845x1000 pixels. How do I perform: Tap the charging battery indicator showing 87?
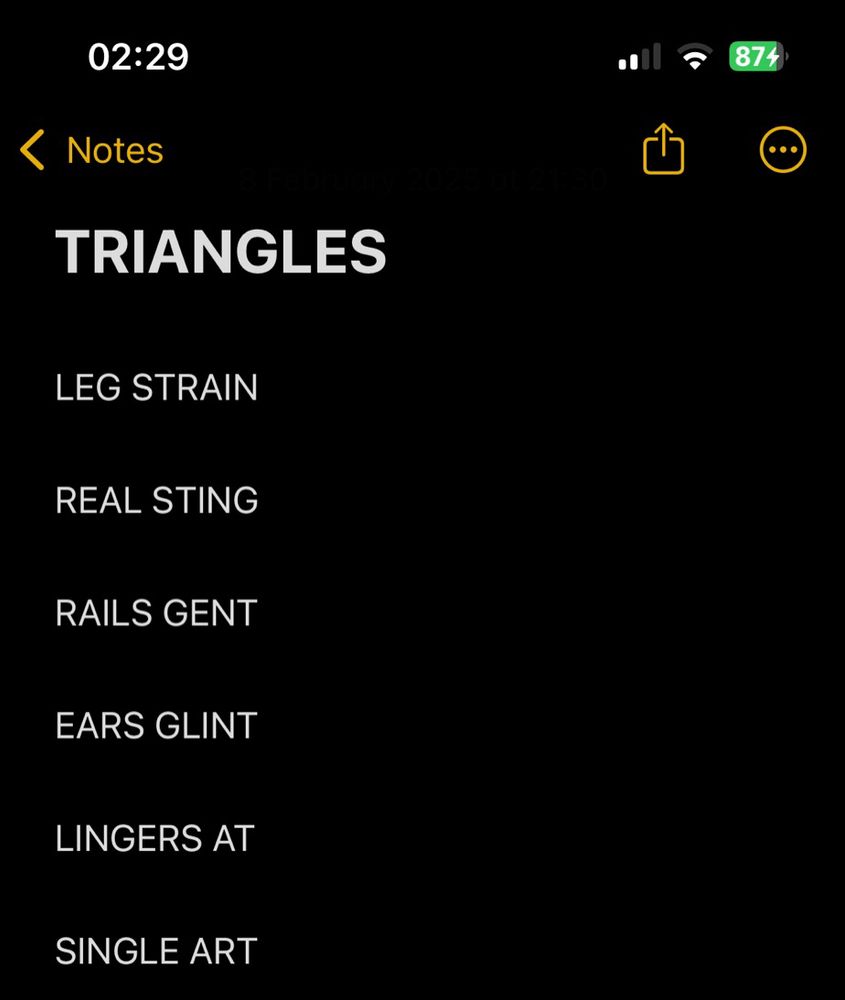757,56
